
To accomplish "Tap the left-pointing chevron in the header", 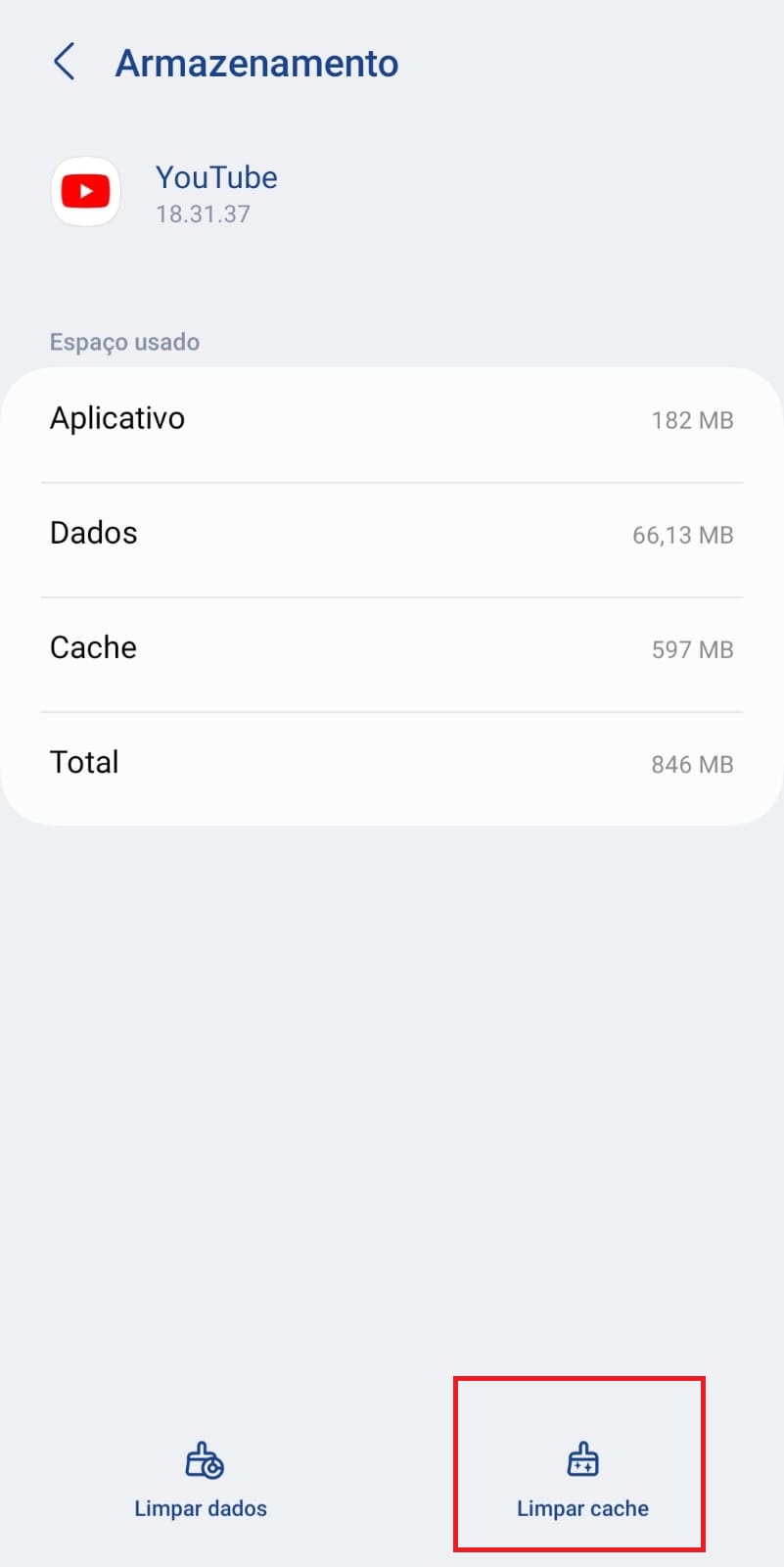I will (64, 61).
